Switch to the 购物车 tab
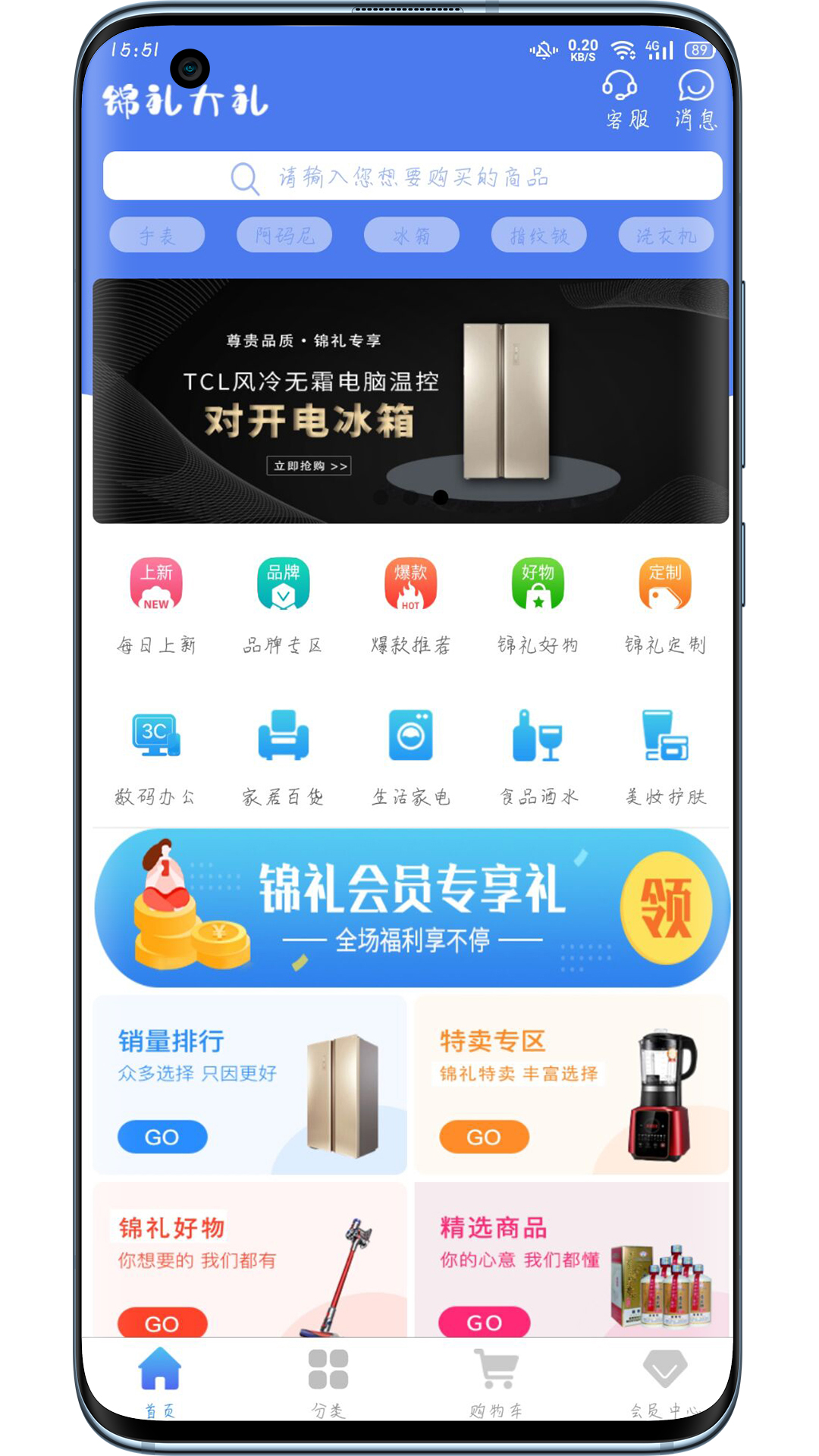The image size is (819, 1456). point(496,1382)
